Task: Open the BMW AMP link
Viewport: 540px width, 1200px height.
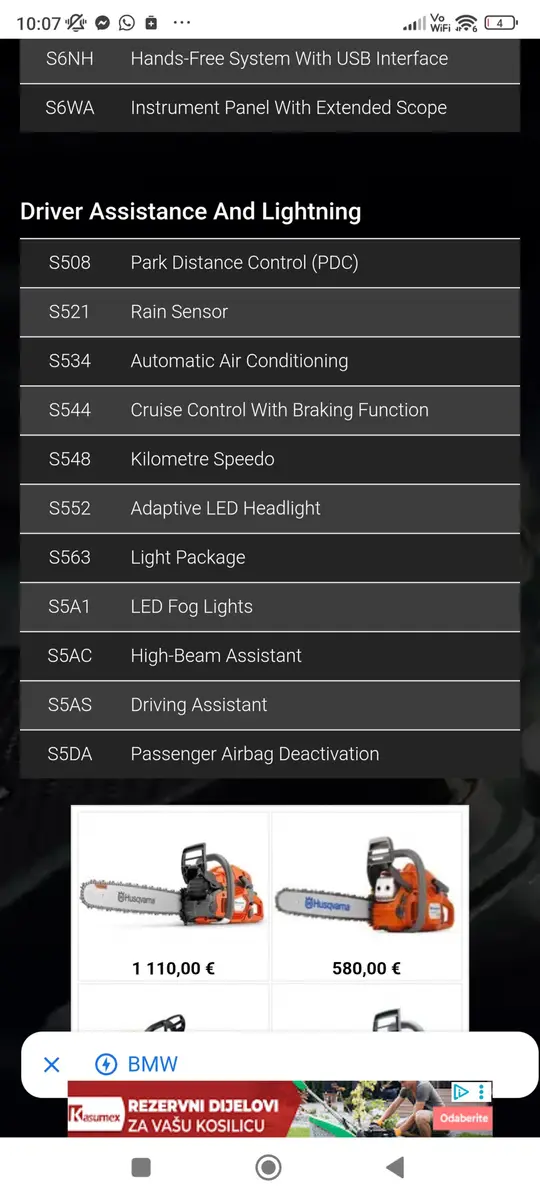Action: 136,1064
